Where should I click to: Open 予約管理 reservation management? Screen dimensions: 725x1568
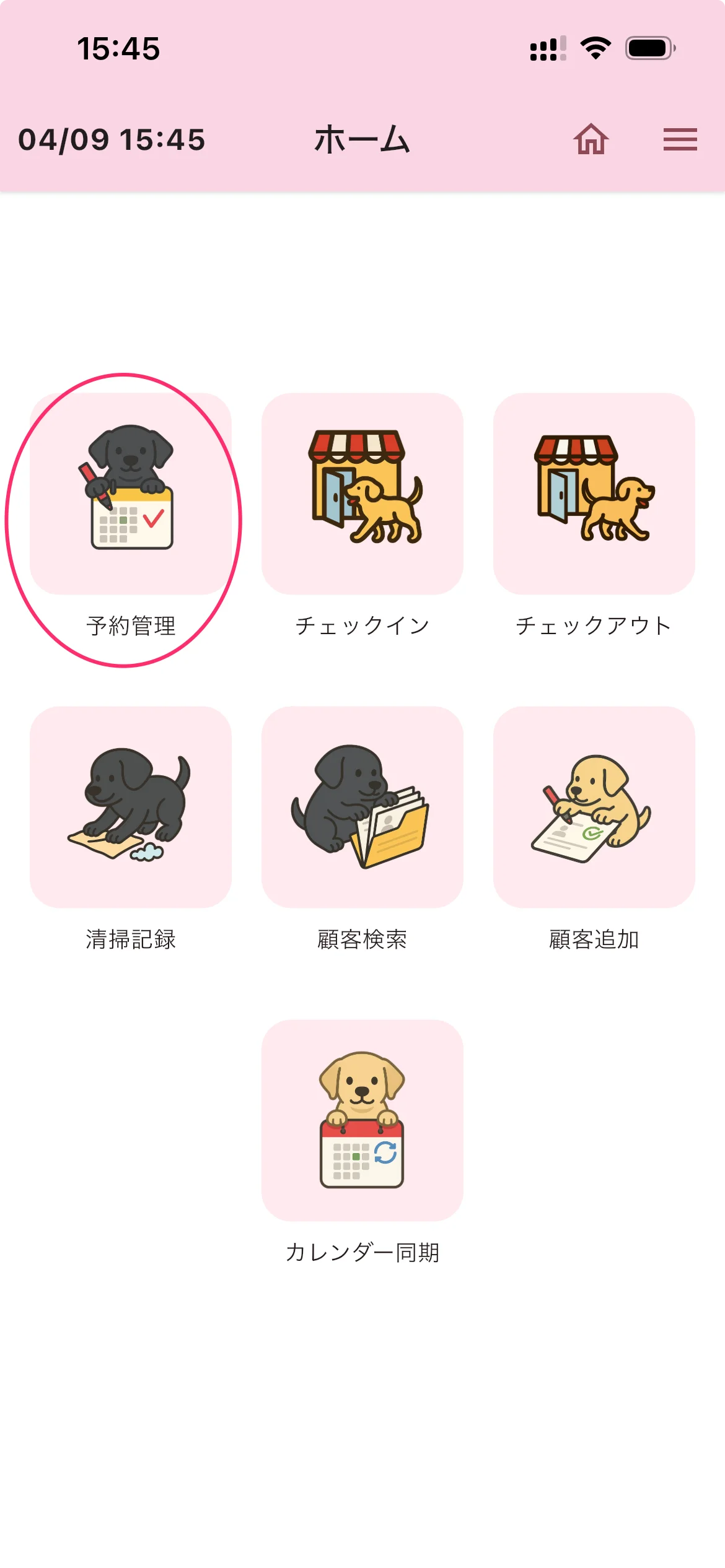[131, 494]
